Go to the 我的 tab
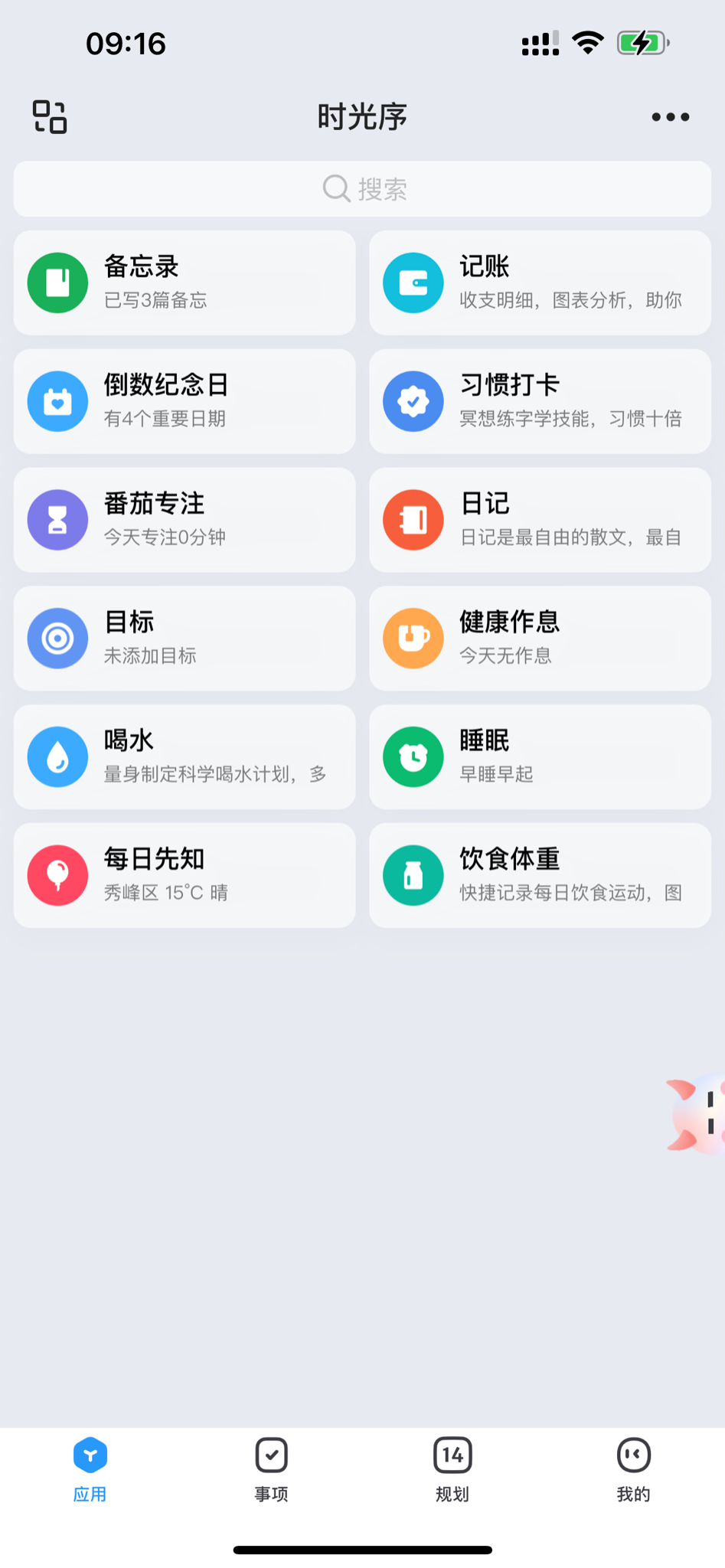 pyautogui.click(x=633, y=1470)
